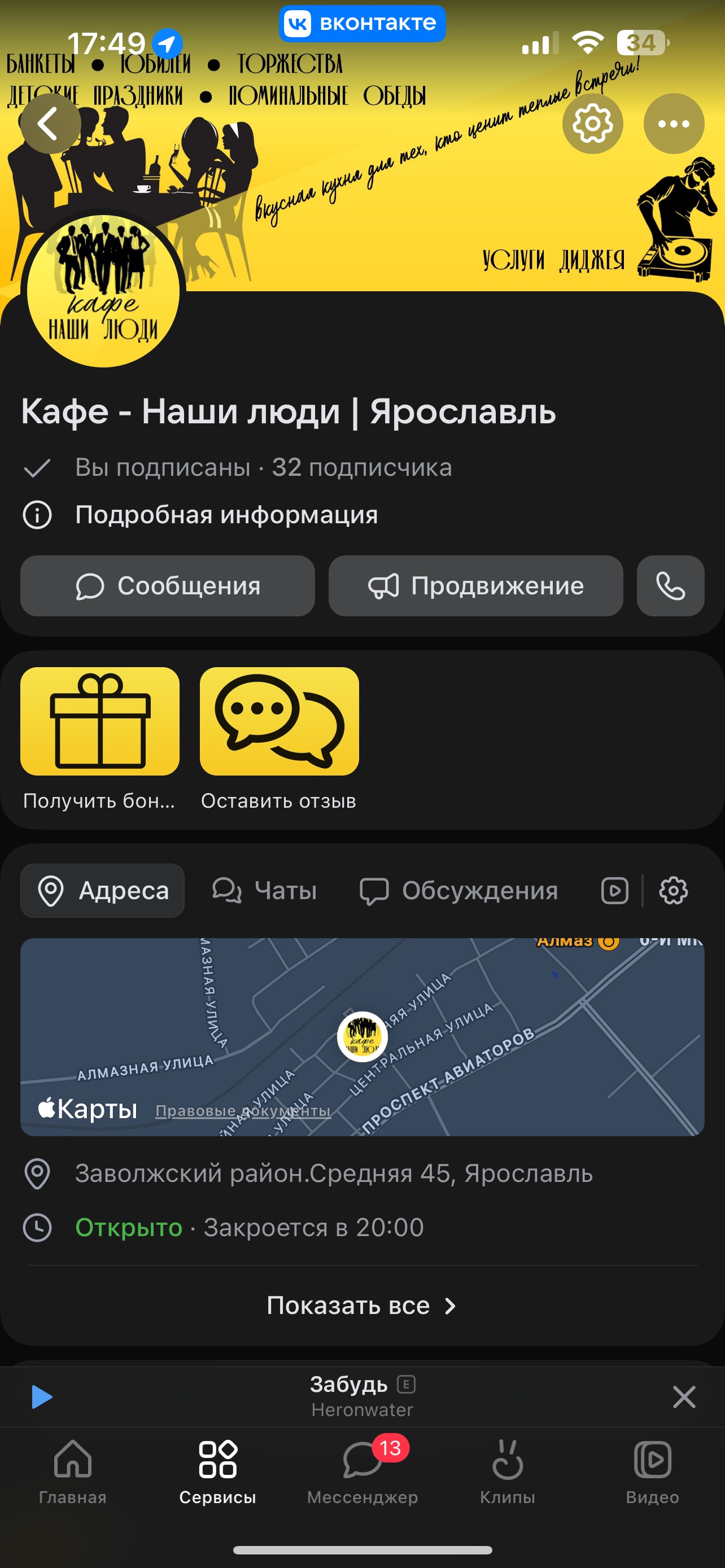The image size is (725, 1568).
Task: Close the mini music player
Action: 684,1397
